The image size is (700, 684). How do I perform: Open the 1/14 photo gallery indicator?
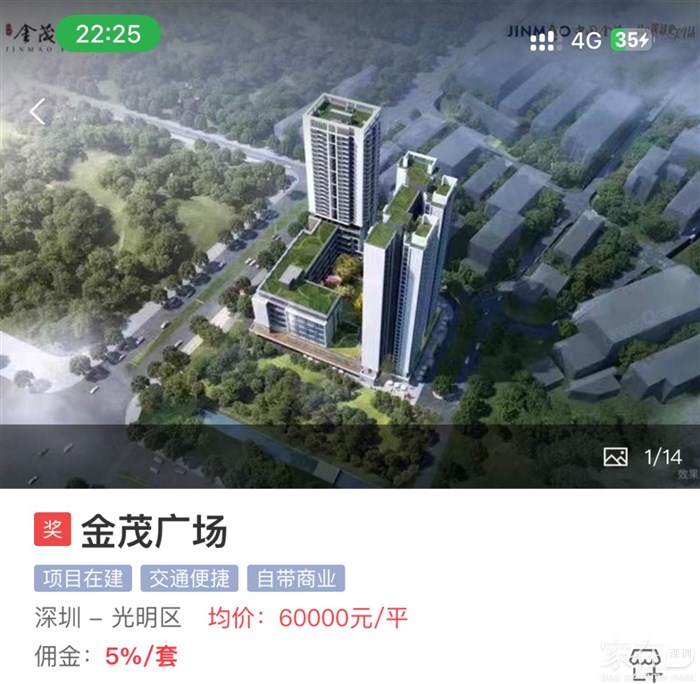(642, 457)
